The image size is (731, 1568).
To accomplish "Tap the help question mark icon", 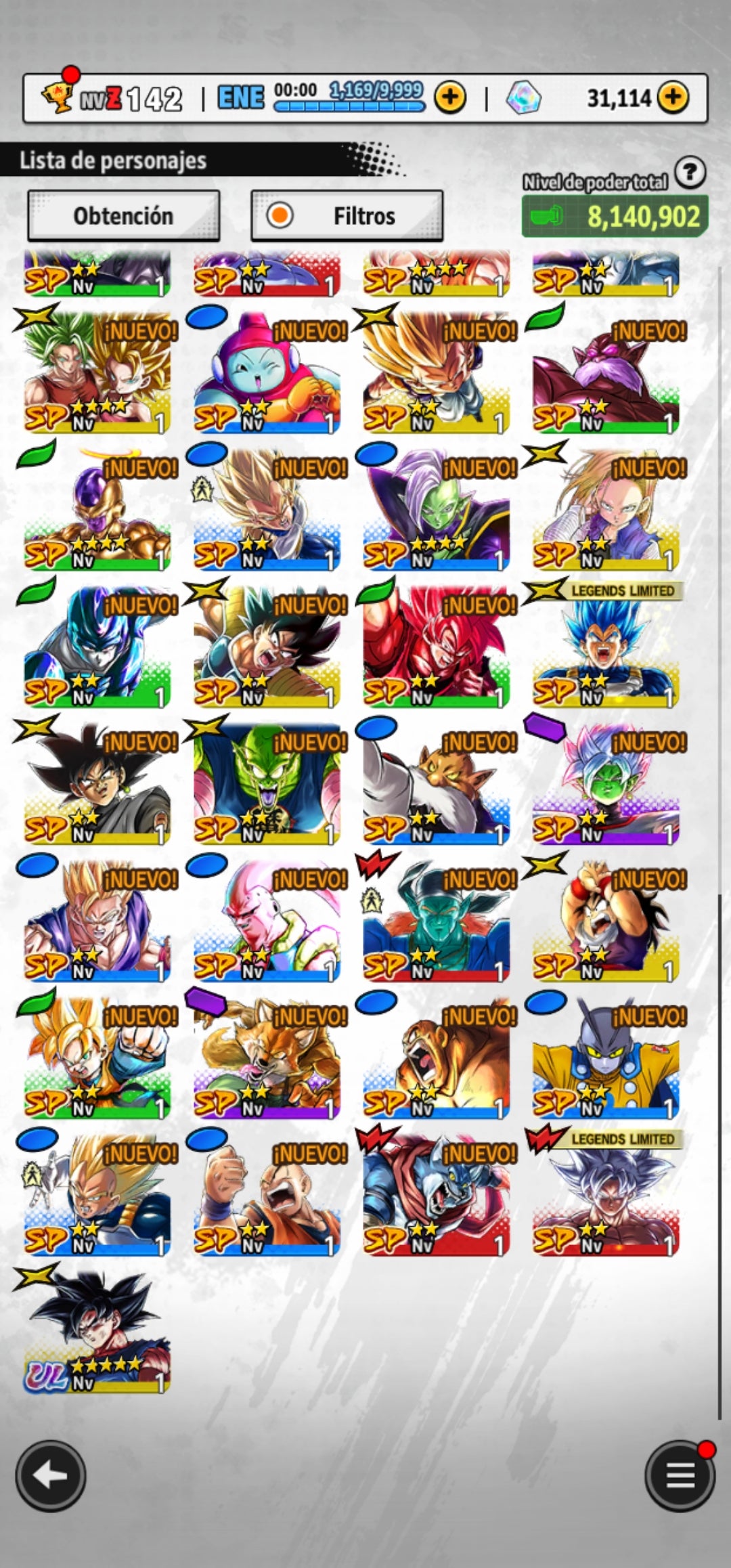I will 690,173.
